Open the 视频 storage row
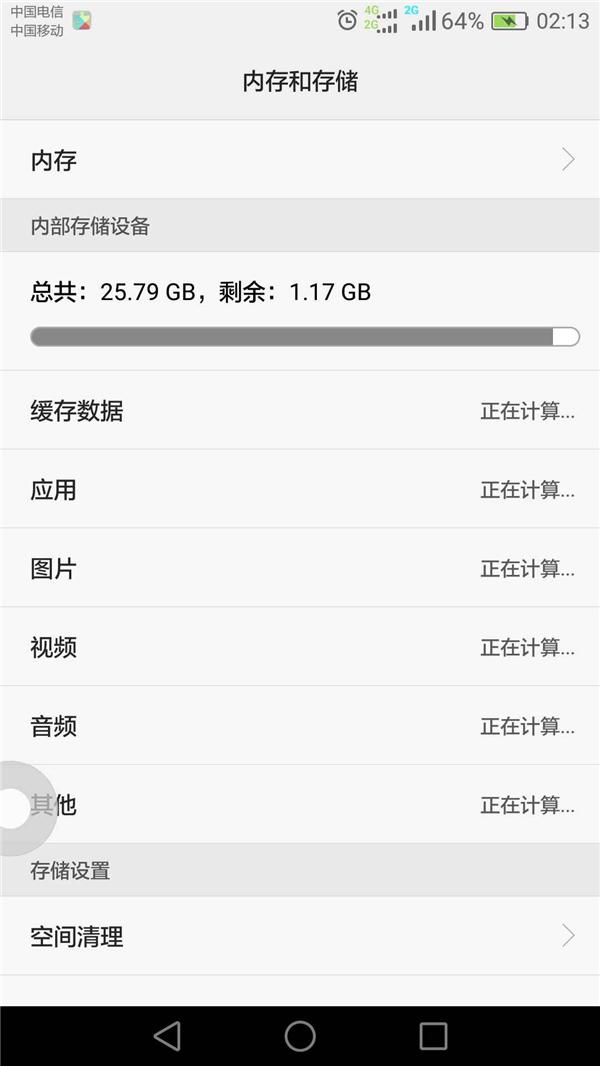The height and width of the screenshot is (1066, 600). point(300,647)
